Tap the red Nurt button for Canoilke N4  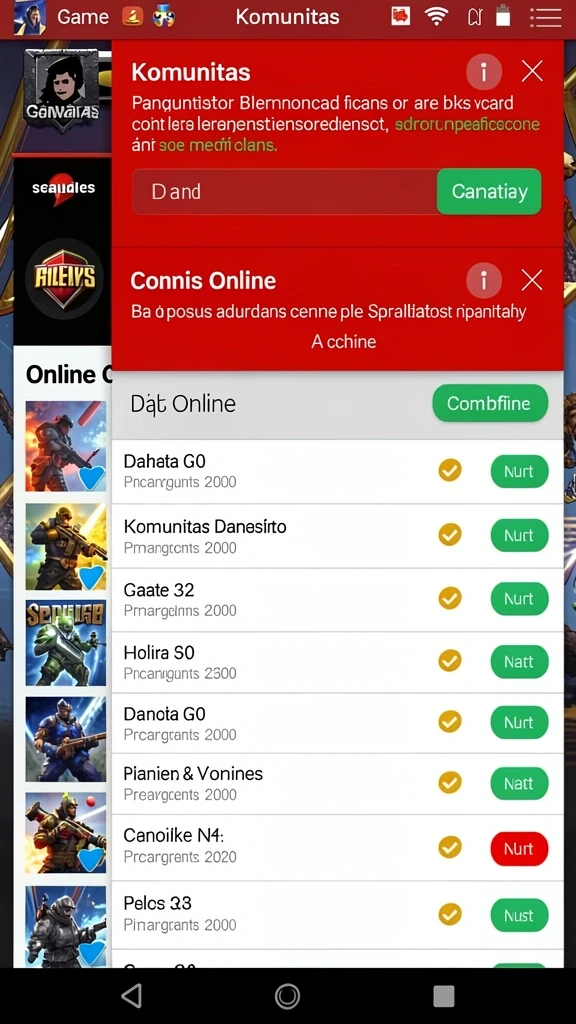click(x=519, y=848)
